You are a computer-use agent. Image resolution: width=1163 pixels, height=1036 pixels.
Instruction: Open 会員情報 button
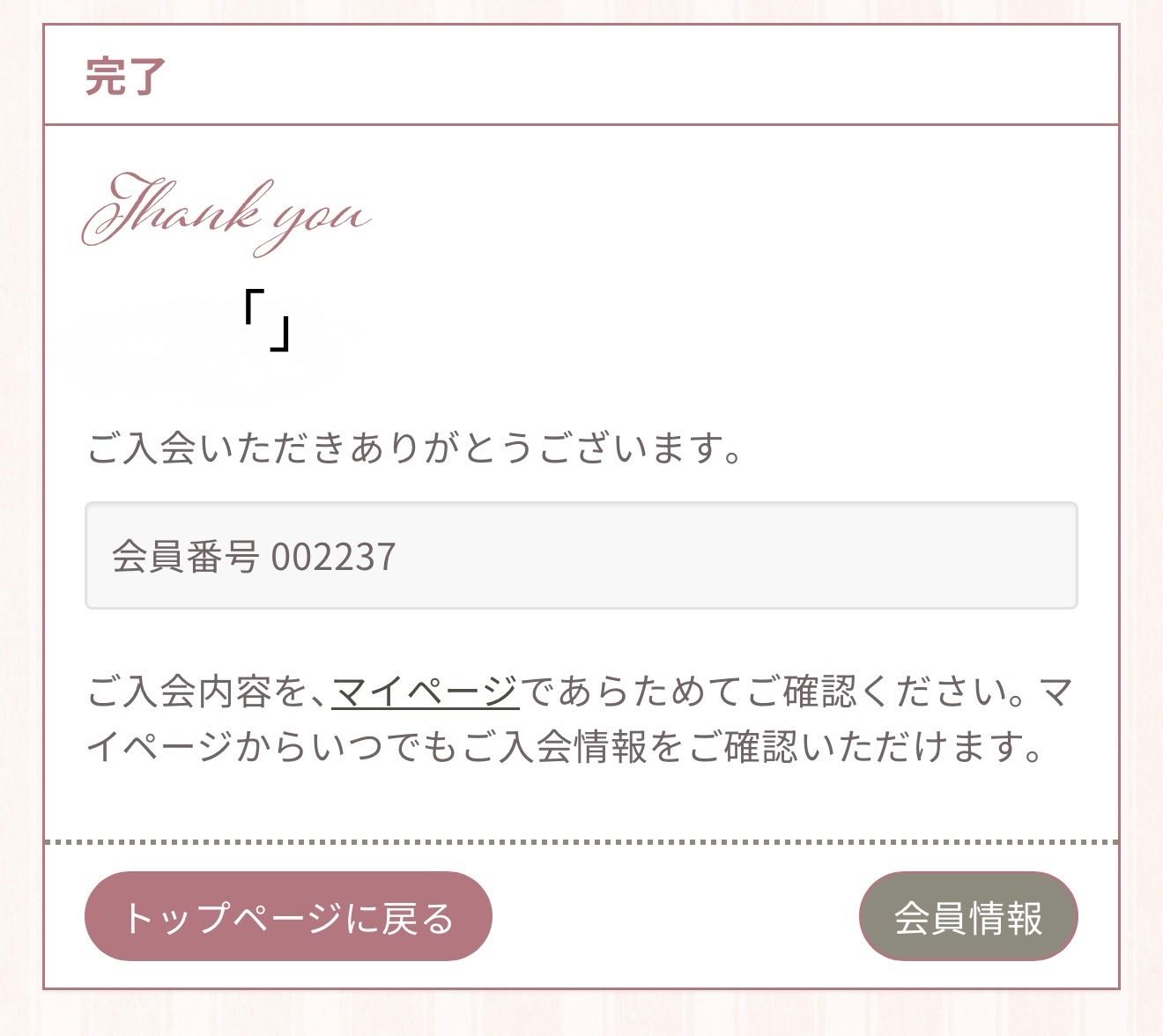click(967, 917)
